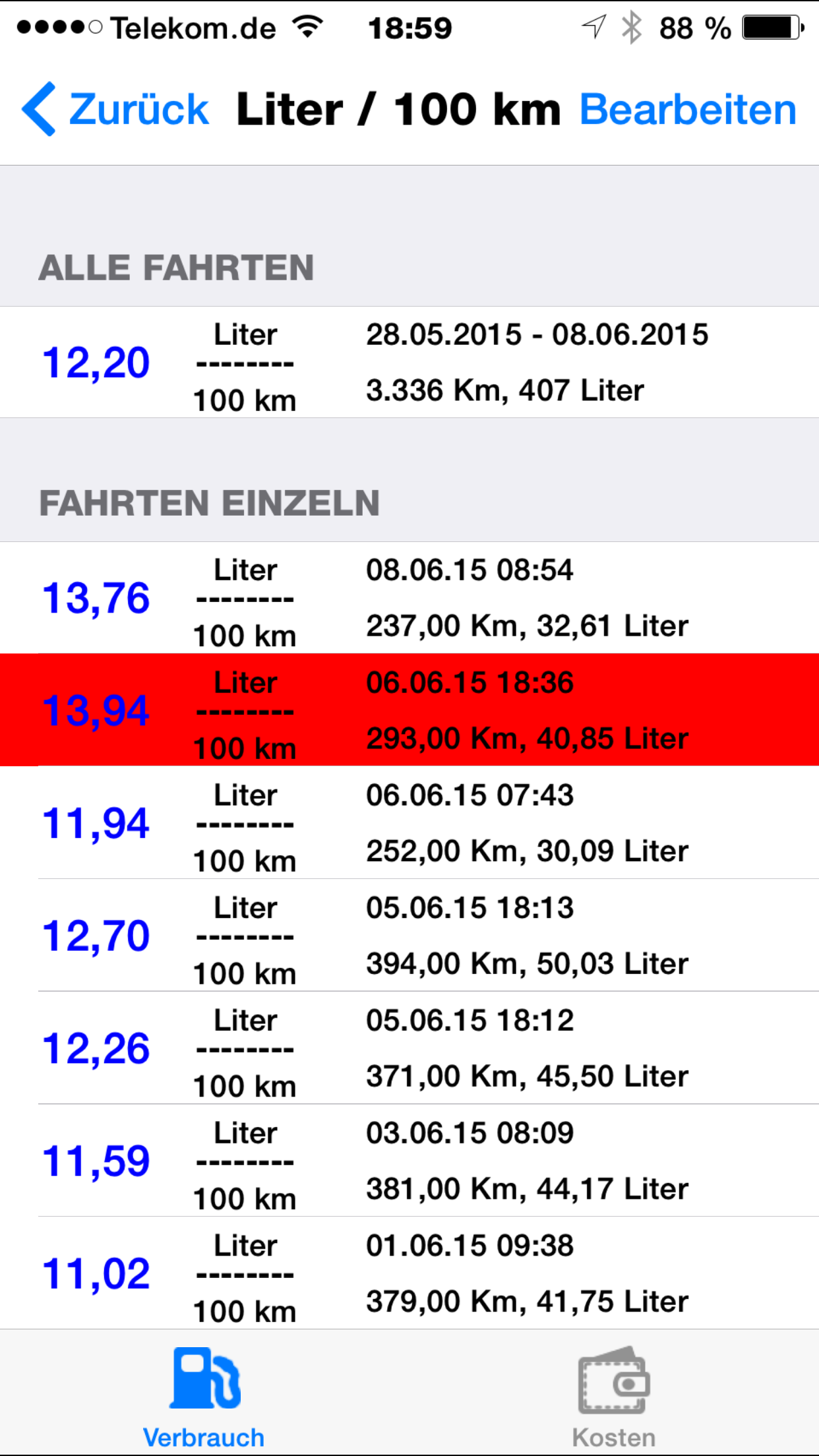Open the trip from 08.06.15 08:54
Screen dimensions: 819x1456
coord(409,598)
